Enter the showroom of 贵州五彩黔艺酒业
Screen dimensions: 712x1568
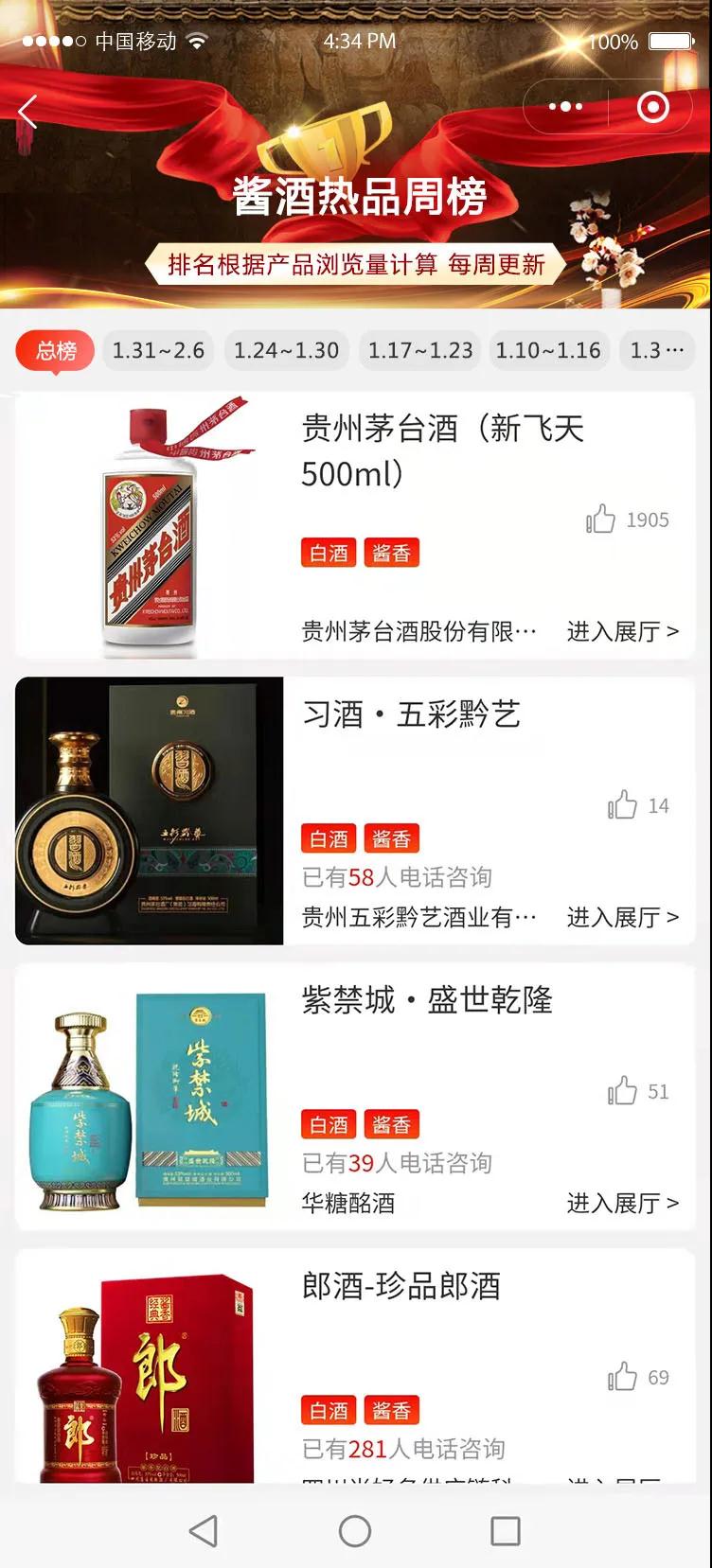622,917
